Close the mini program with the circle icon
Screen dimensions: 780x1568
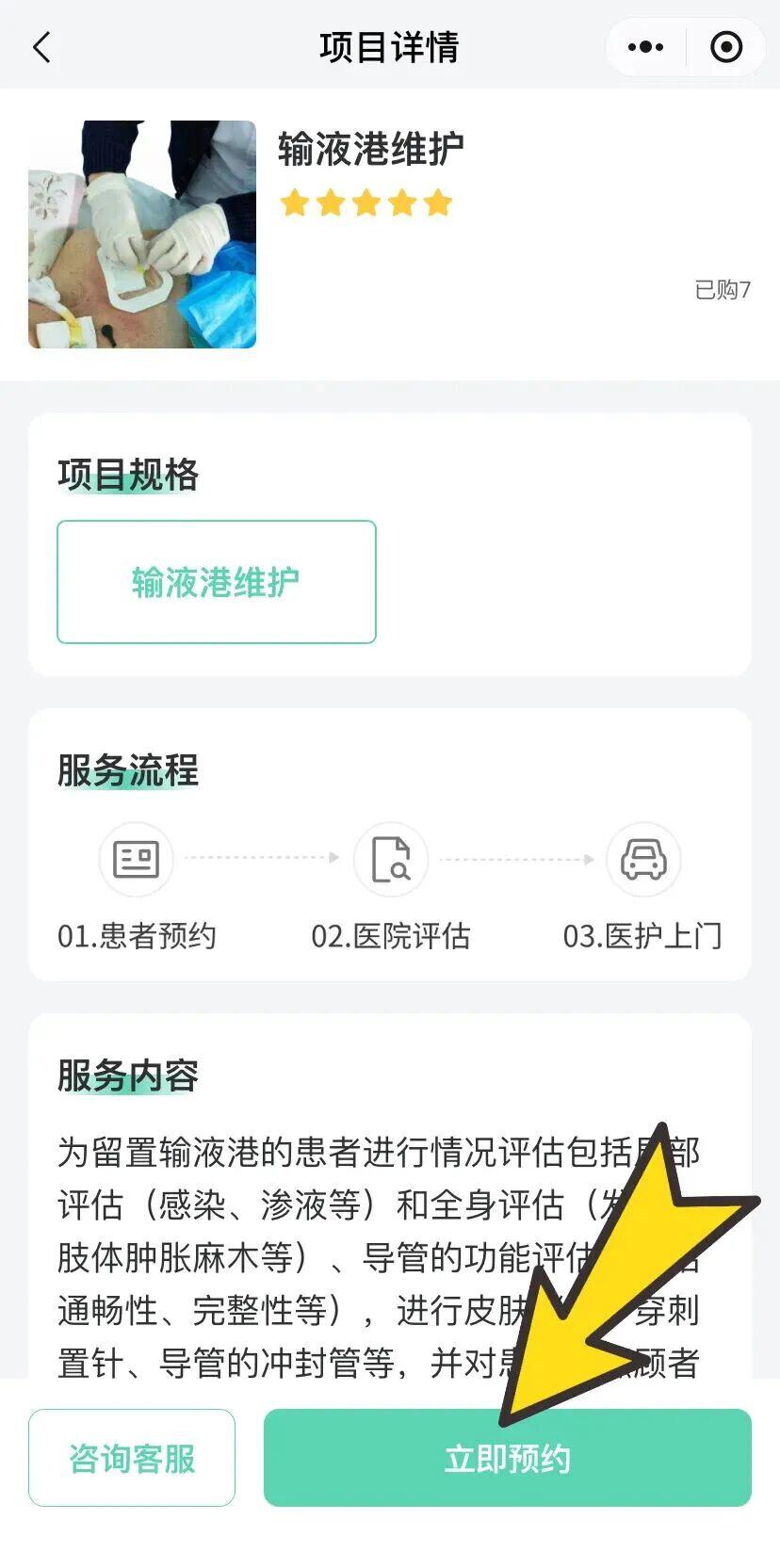725,47
